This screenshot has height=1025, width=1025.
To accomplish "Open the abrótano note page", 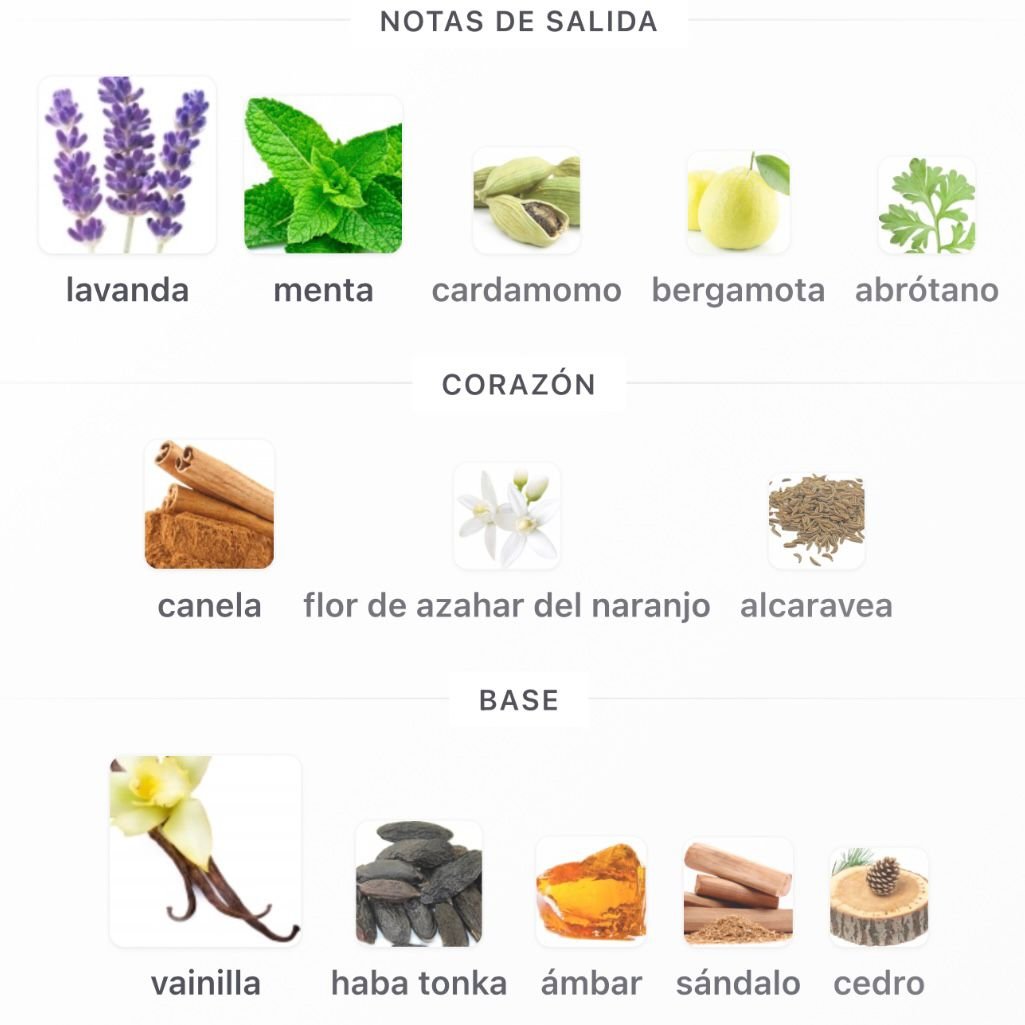I will [x=926, y=206].
